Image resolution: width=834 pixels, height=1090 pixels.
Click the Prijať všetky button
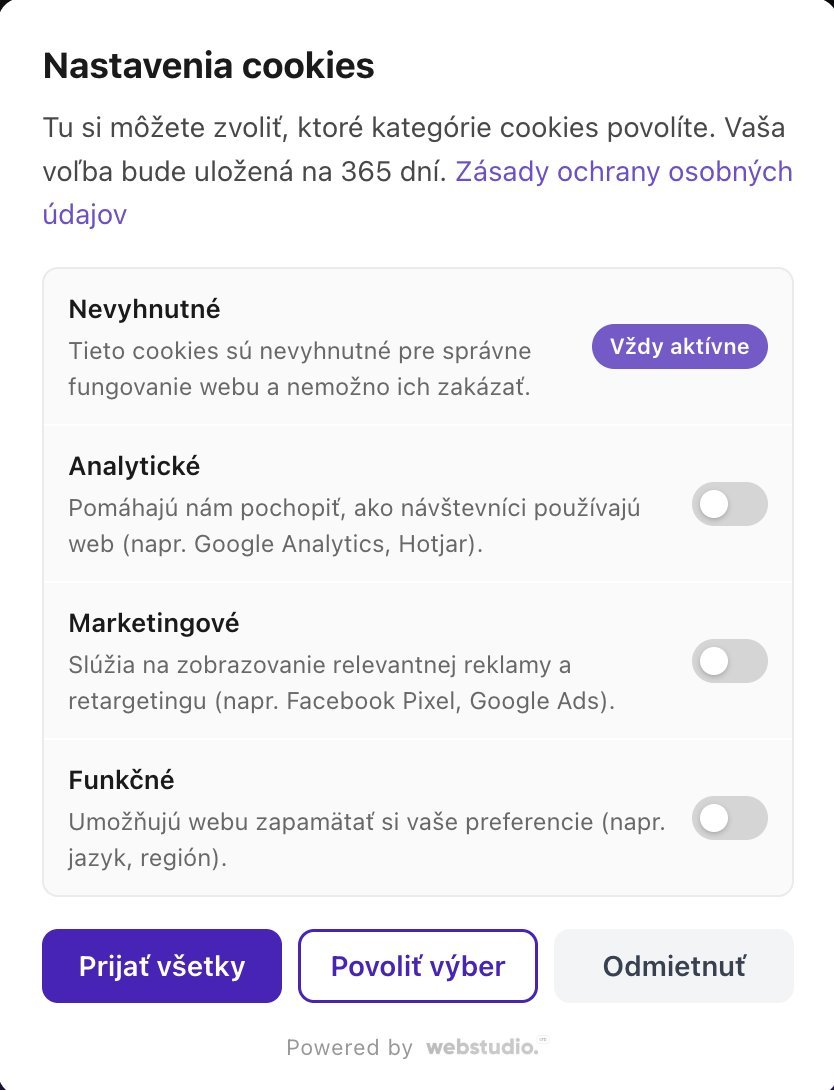tap(161, 966)
